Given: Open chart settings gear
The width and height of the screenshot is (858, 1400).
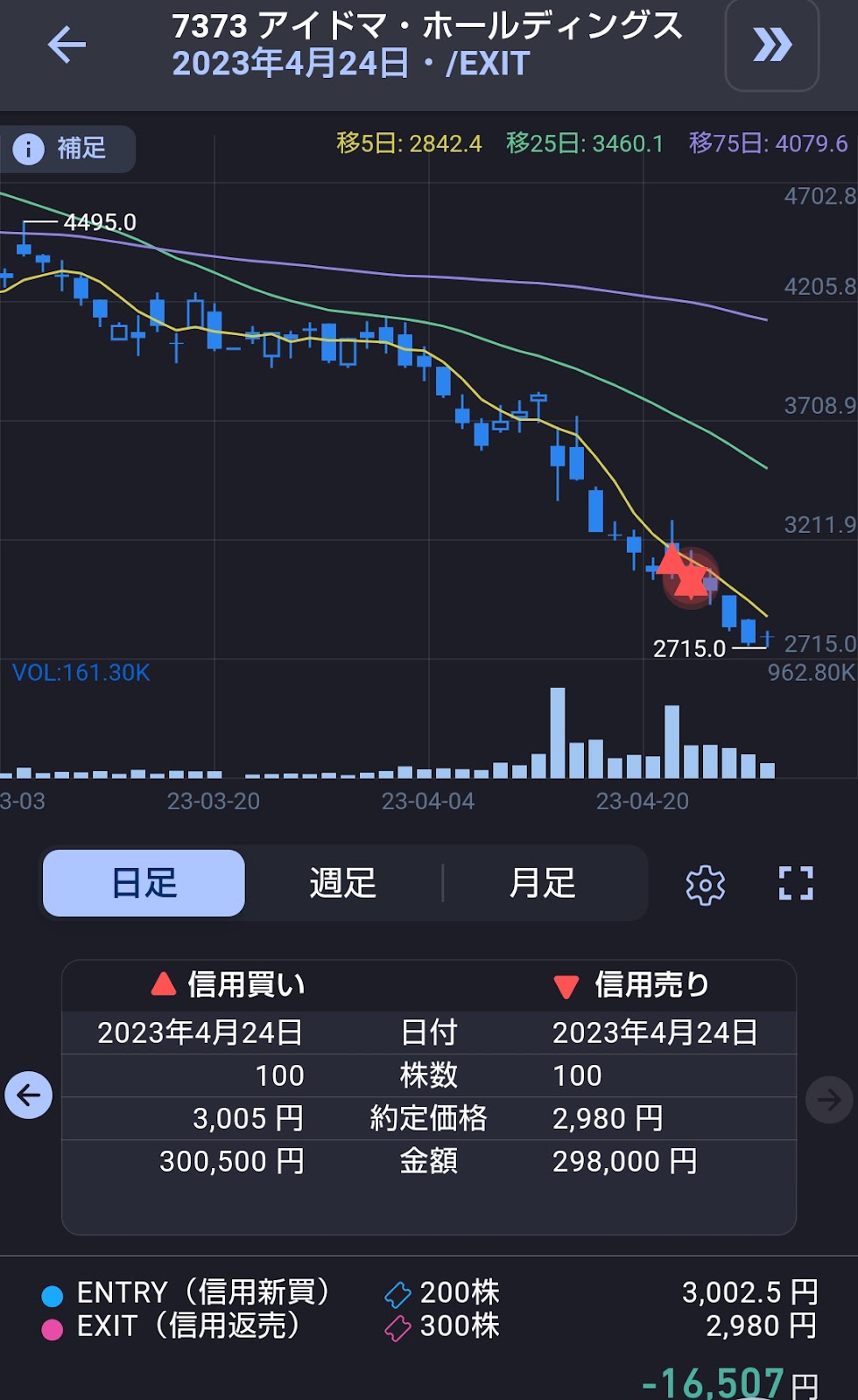Looking at the screenshot, I should coord(705,885).
